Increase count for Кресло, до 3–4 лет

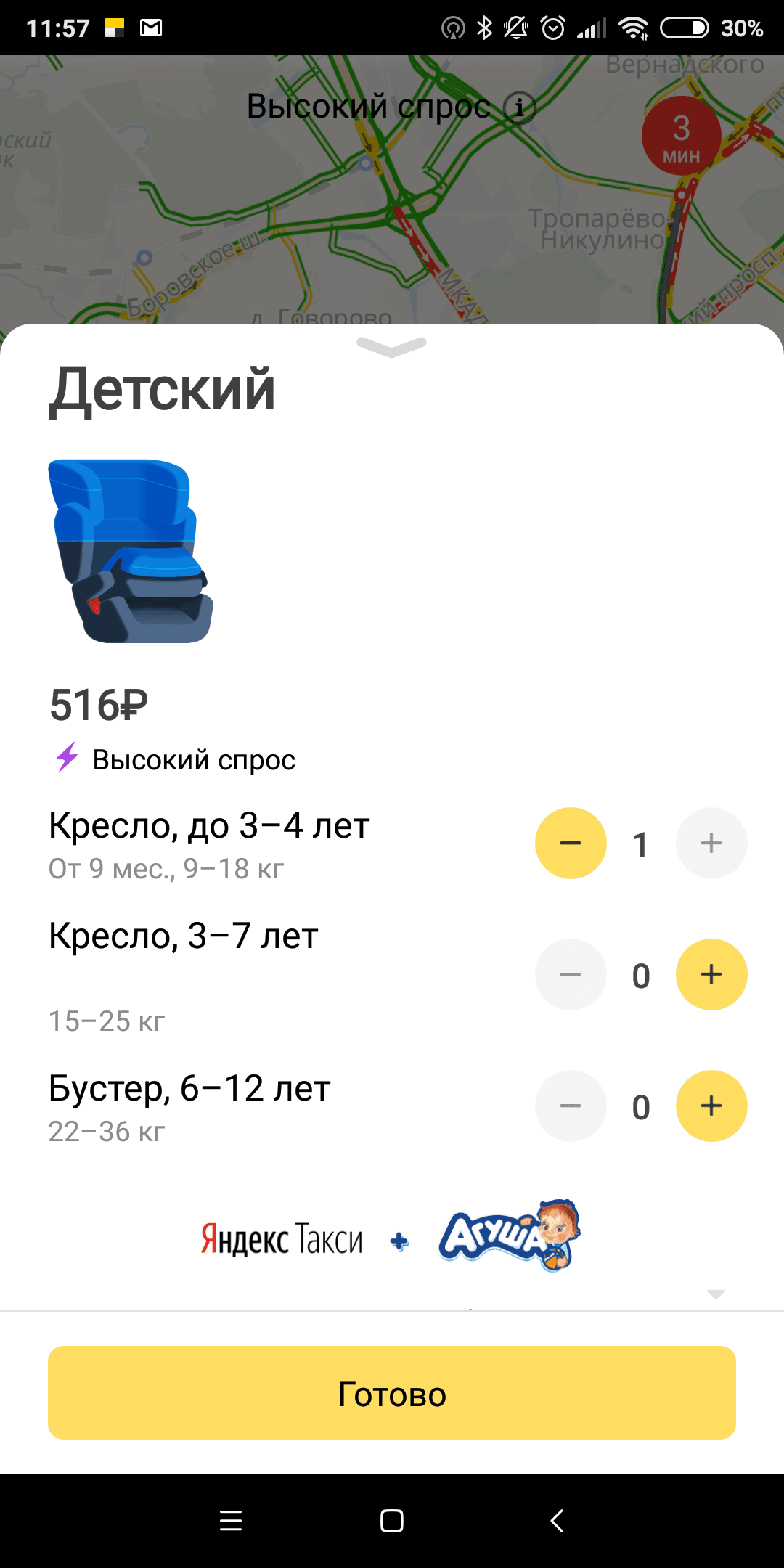pyautogui.click(x=711, y=844)
